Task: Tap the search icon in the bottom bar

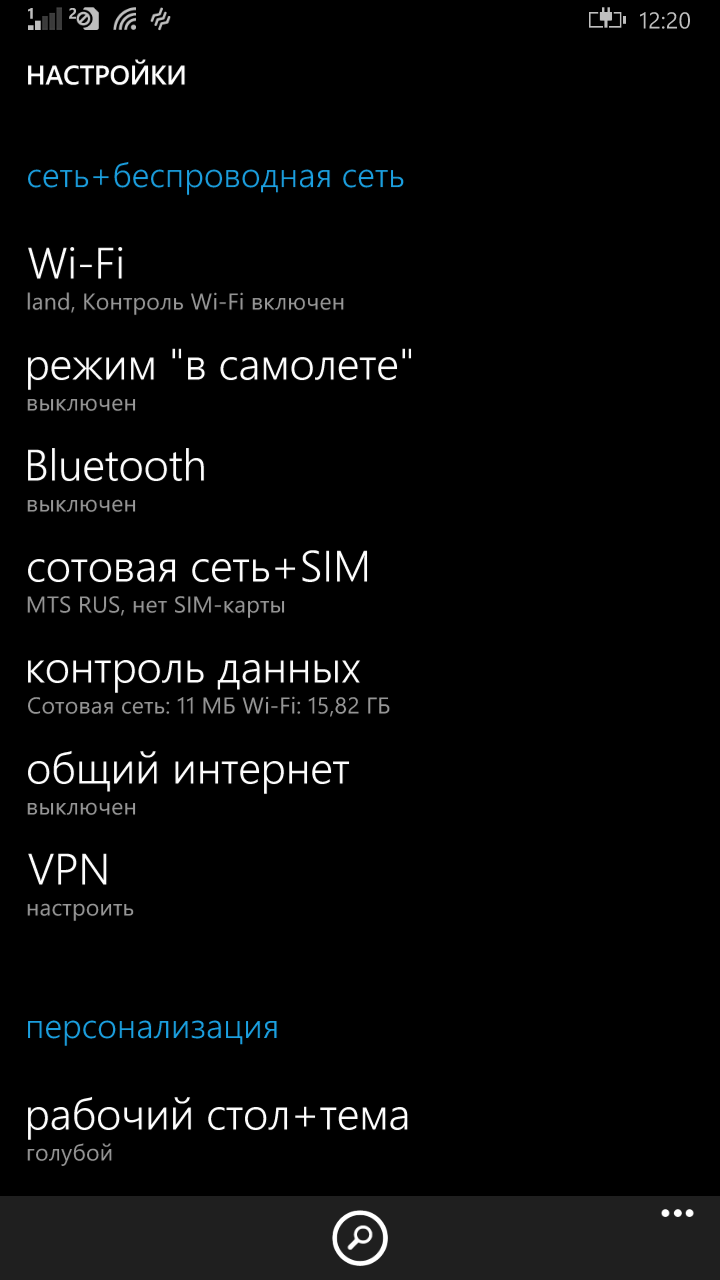Action: click(359, 1239)
